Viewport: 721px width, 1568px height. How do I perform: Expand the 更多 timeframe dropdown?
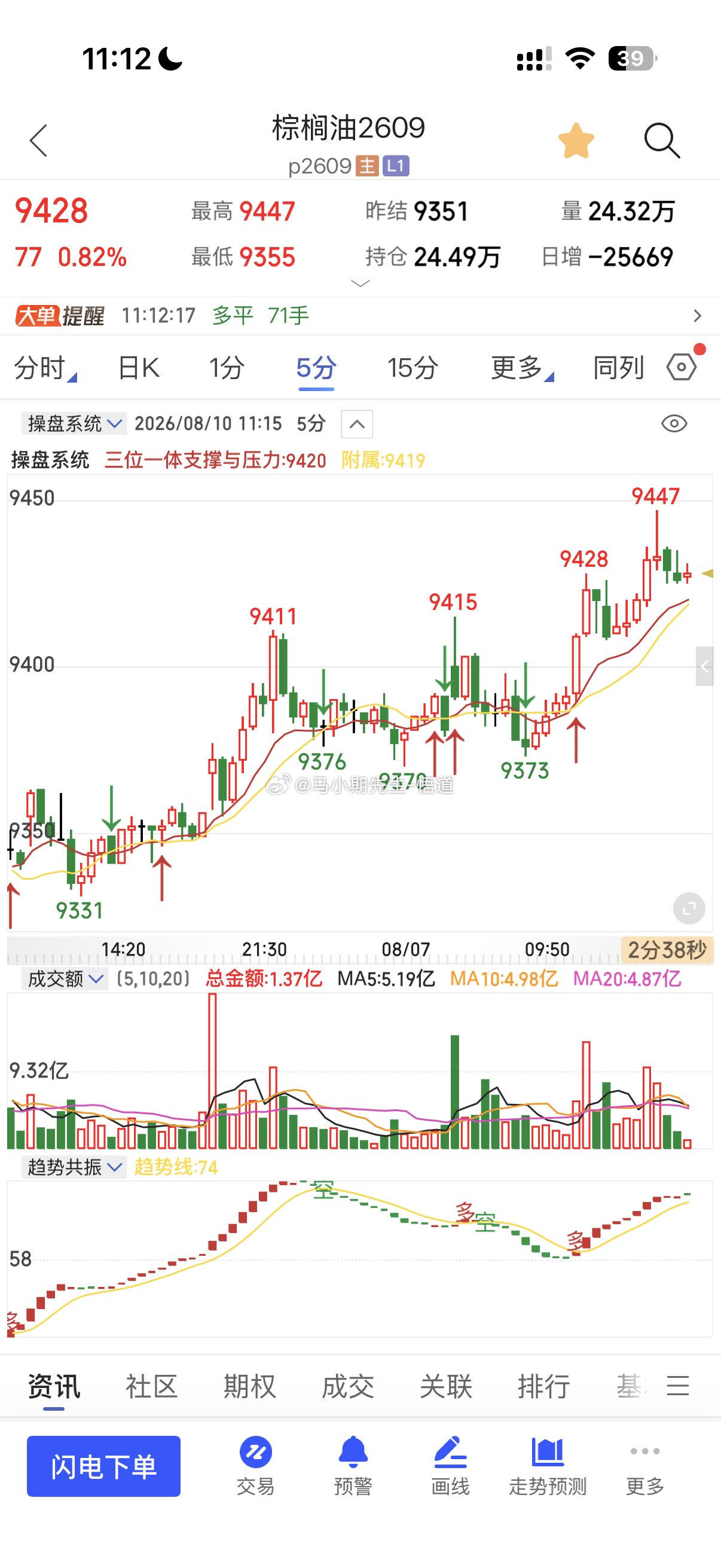(522, 368)
